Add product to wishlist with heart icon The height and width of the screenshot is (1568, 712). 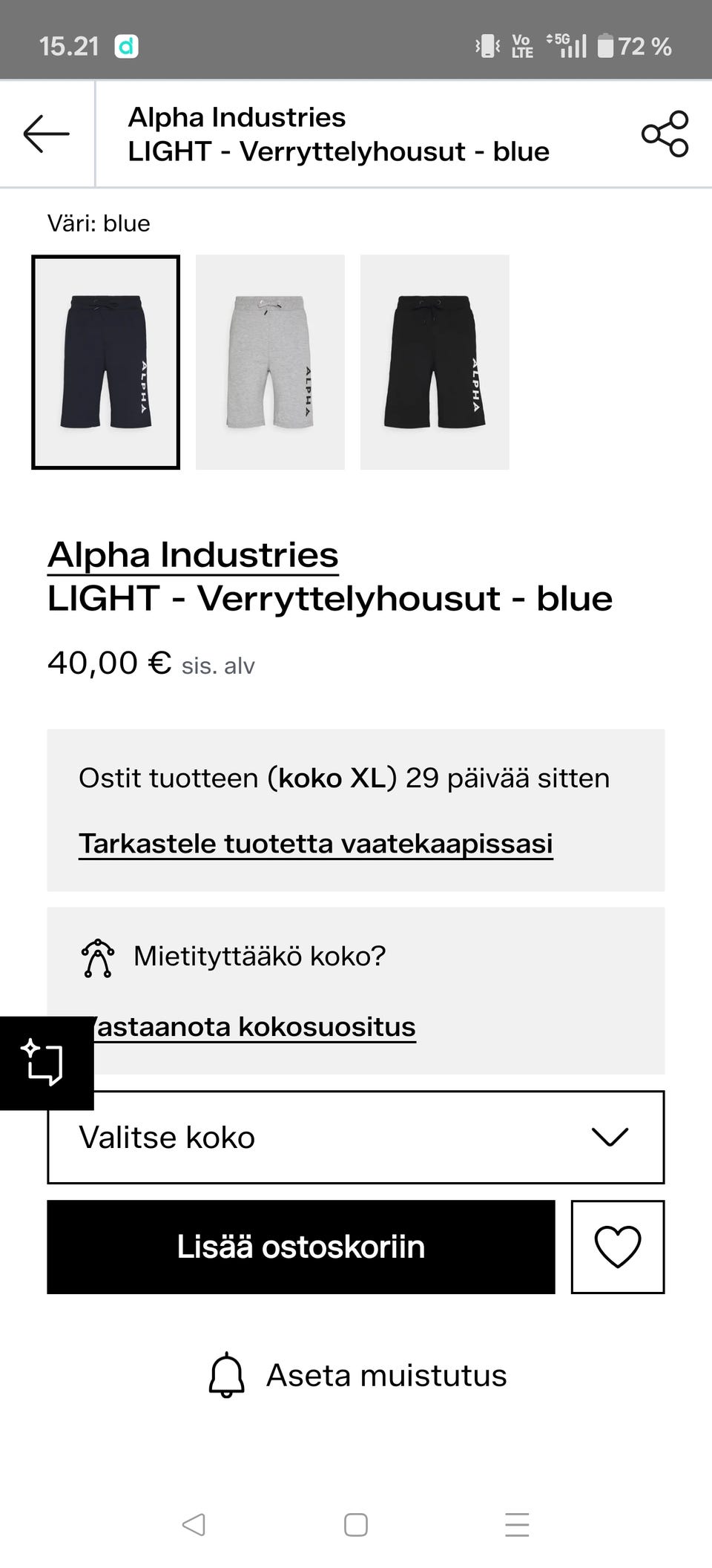pos(617,1247)
